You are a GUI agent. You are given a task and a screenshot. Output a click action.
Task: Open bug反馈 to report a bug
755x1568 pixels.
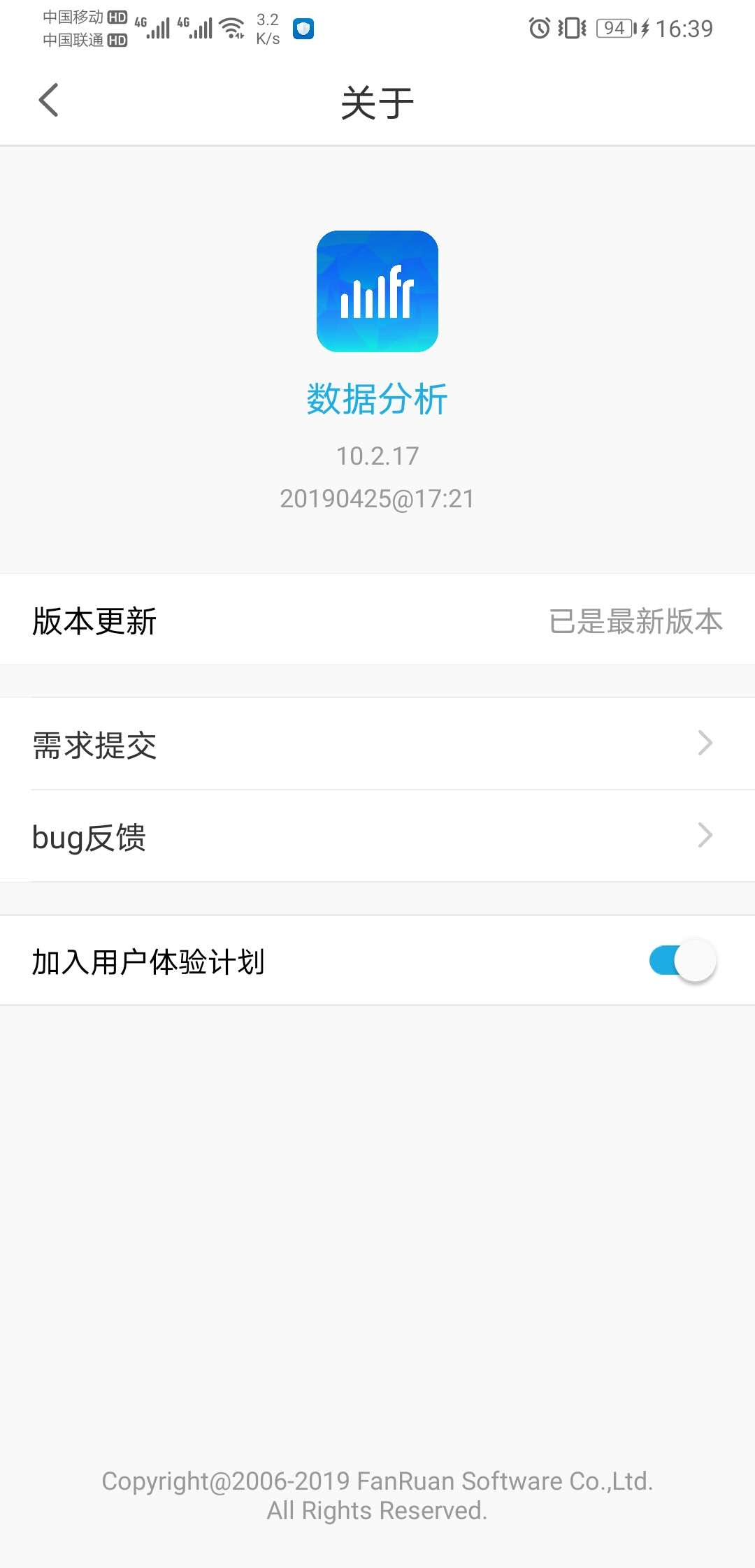click(377, 836)
